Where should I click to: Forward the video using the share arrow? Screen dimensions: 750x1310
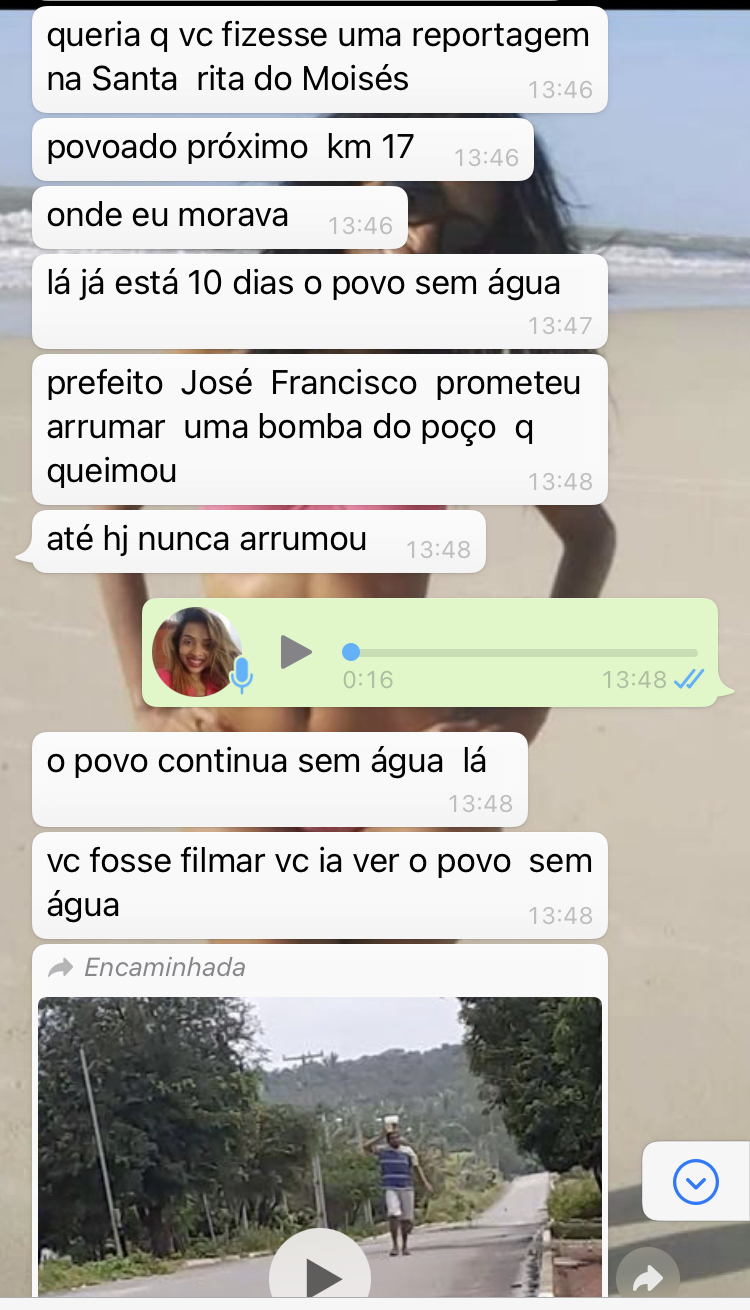tap(648, 1278)
